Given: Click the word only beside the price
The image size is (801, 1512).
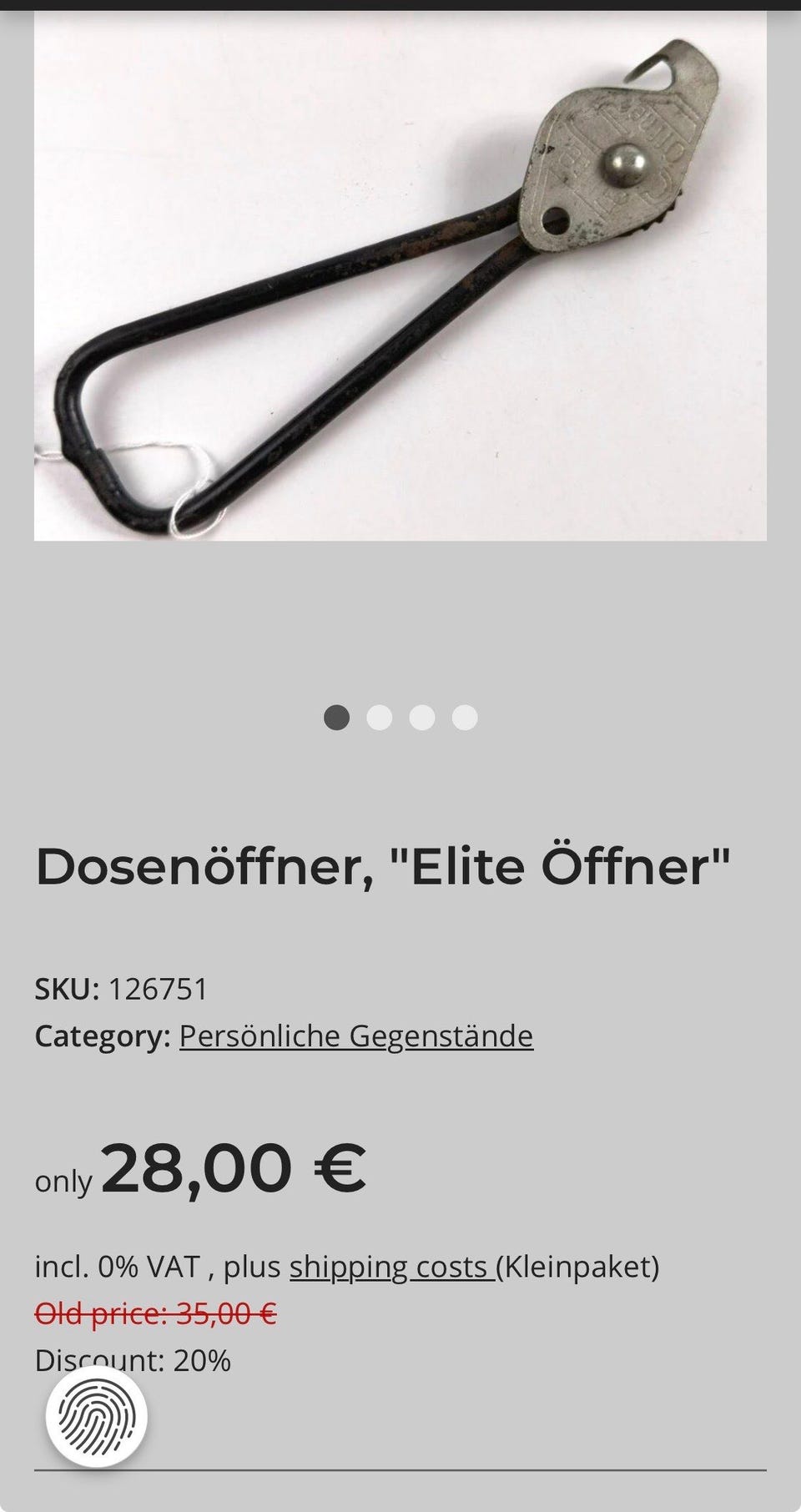Looking at the screenshot, I should coord(63,1182).
